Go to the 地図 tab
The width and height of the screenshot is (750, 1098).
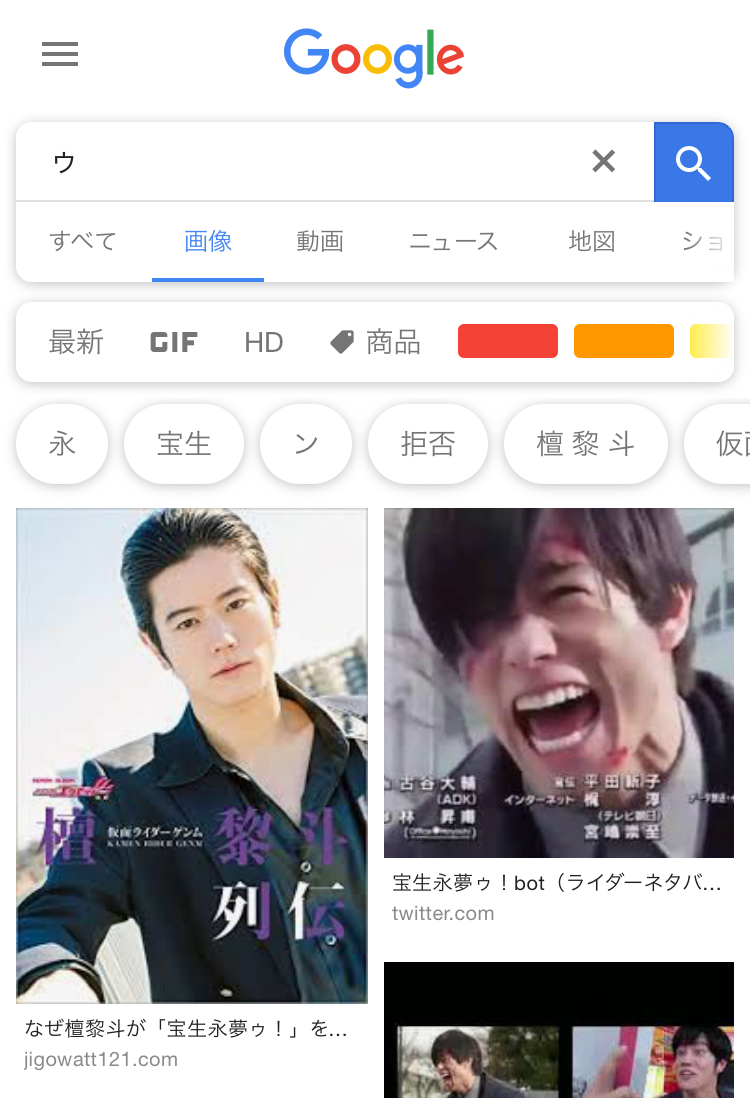[x=592, y=241]
